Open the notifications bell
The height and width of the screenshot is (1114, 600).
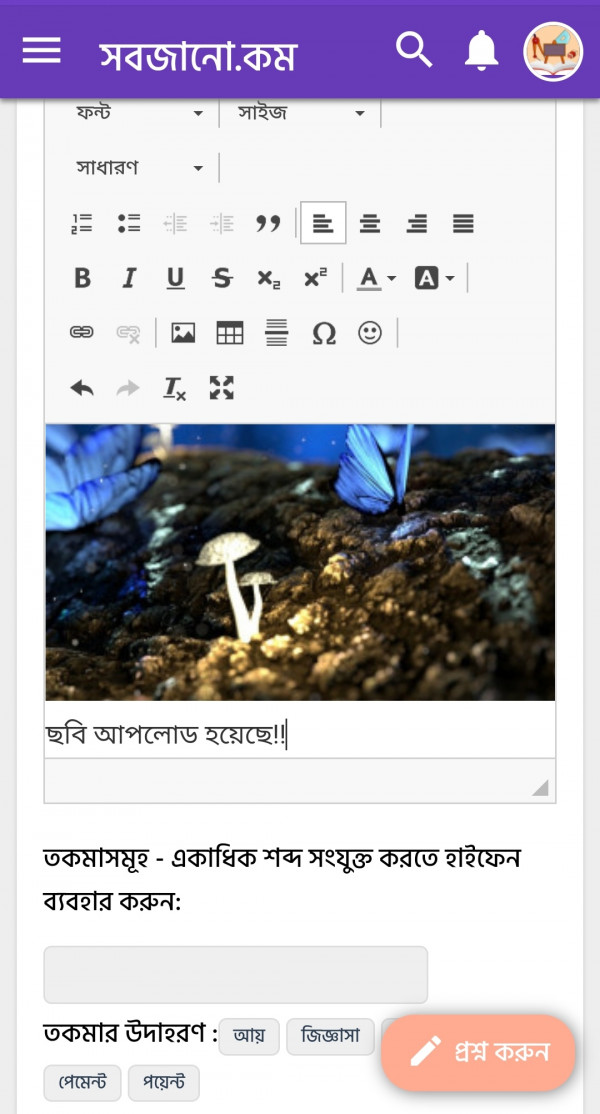tap(482, 50)
